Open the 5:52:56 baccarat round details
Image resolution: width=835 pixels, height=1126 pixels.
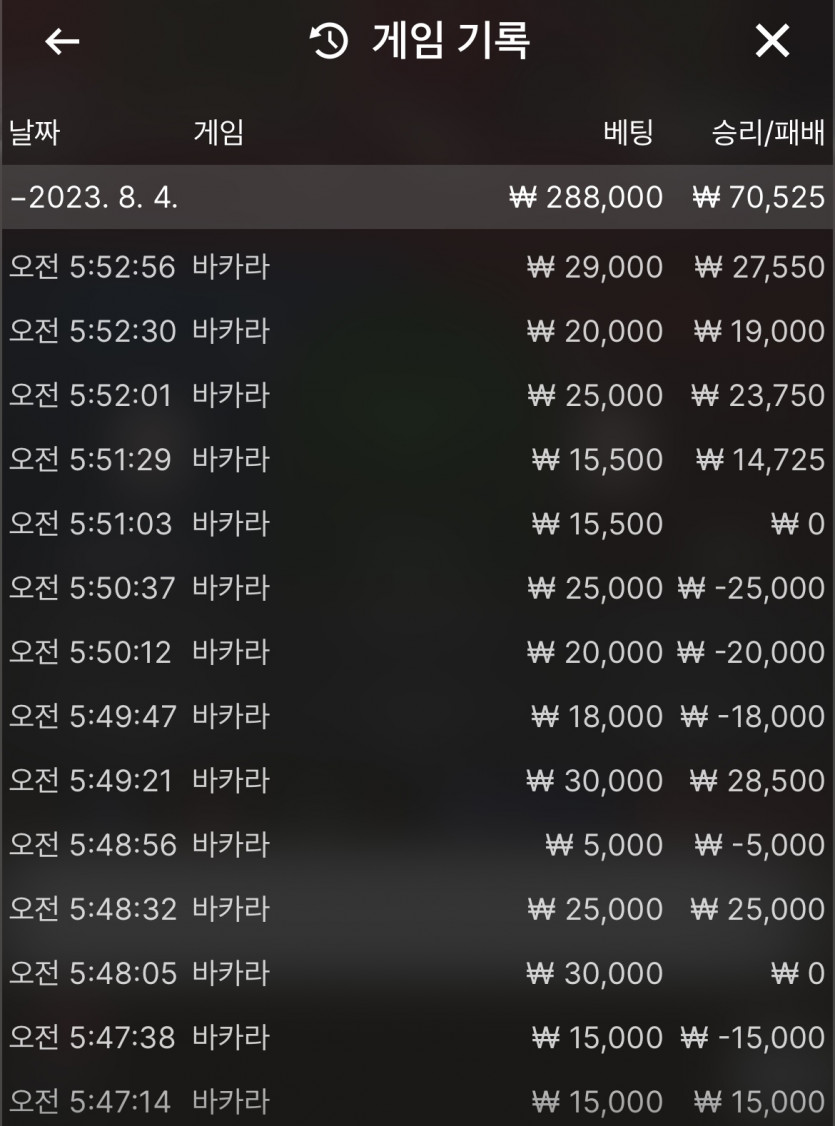417,267
